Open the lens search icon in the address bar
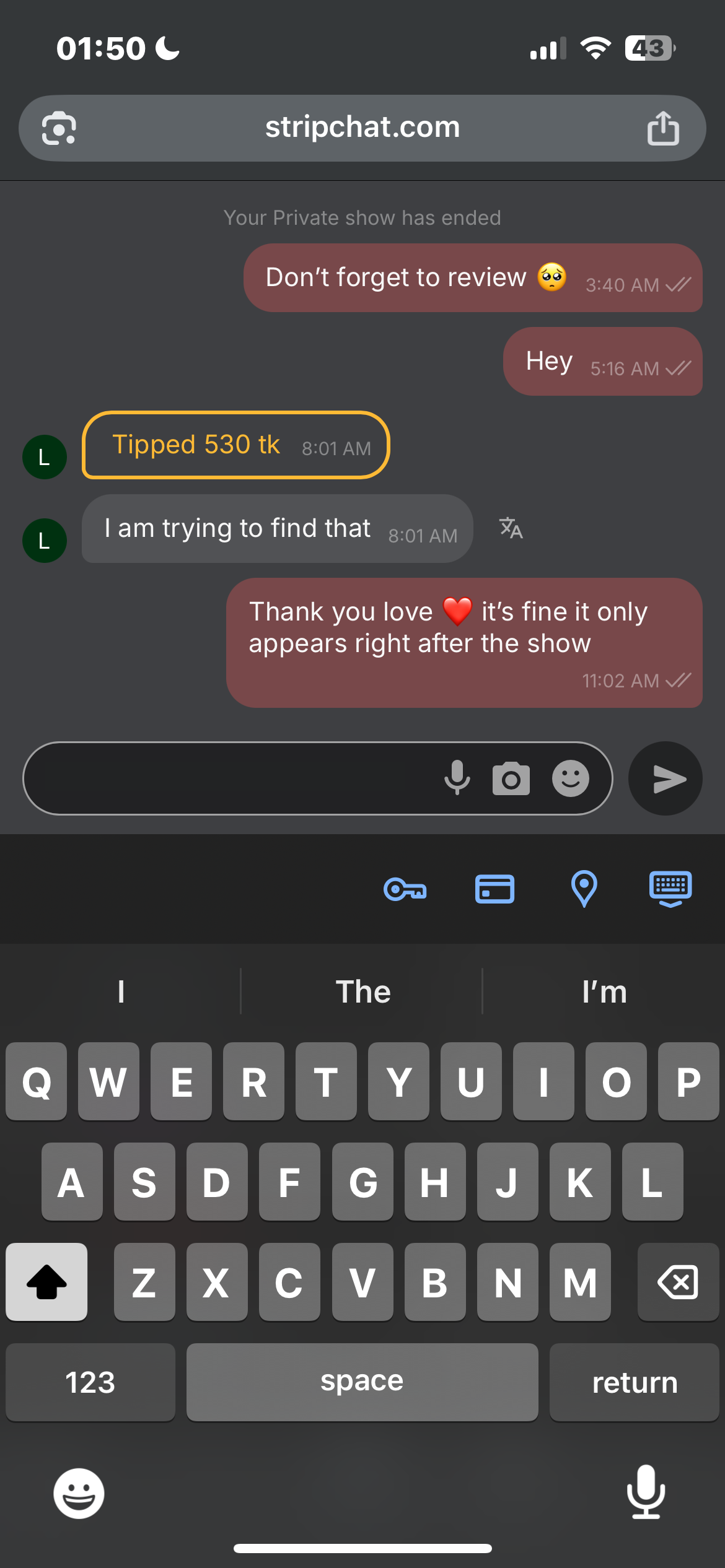The height and width of the screenshot is (1568, 725). (x=59, y=128)
